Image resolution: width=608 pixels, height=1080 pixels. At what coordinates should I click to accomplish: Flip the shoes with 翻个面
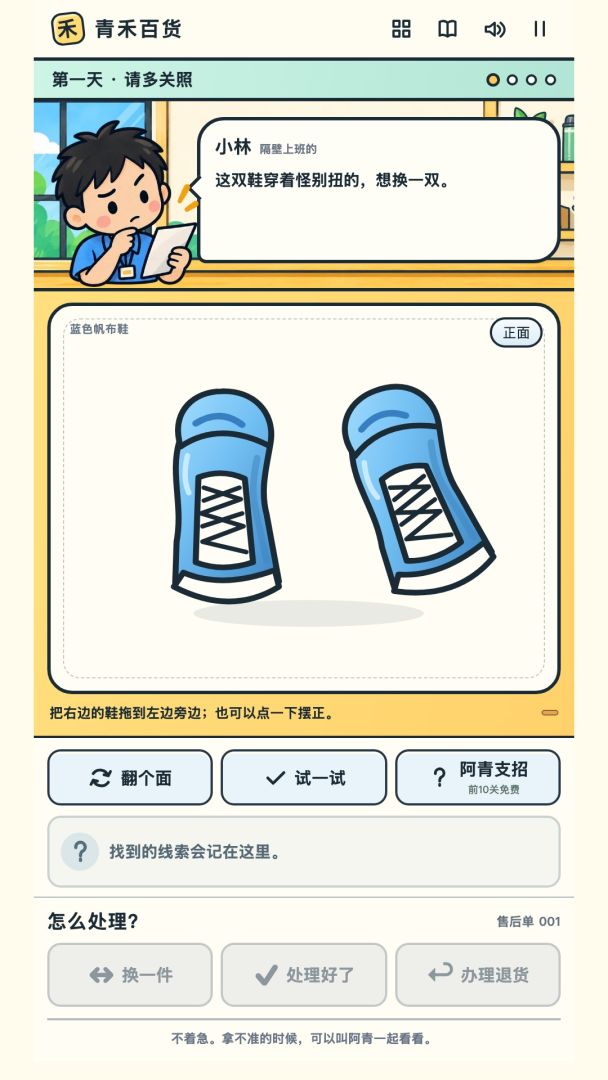click(x=130, y=778)
